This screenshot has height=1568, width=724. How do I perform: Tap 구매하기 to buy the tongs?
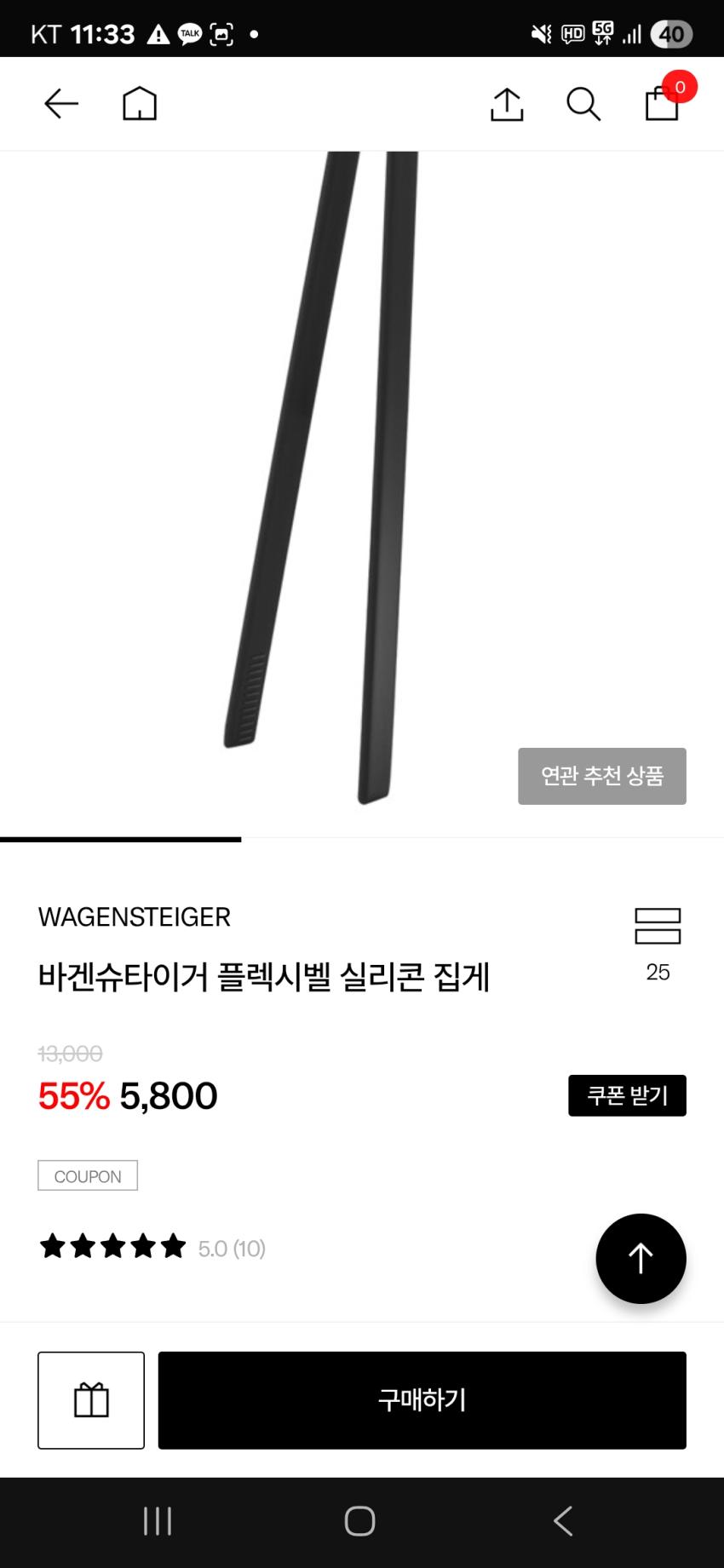(422, 1400)
